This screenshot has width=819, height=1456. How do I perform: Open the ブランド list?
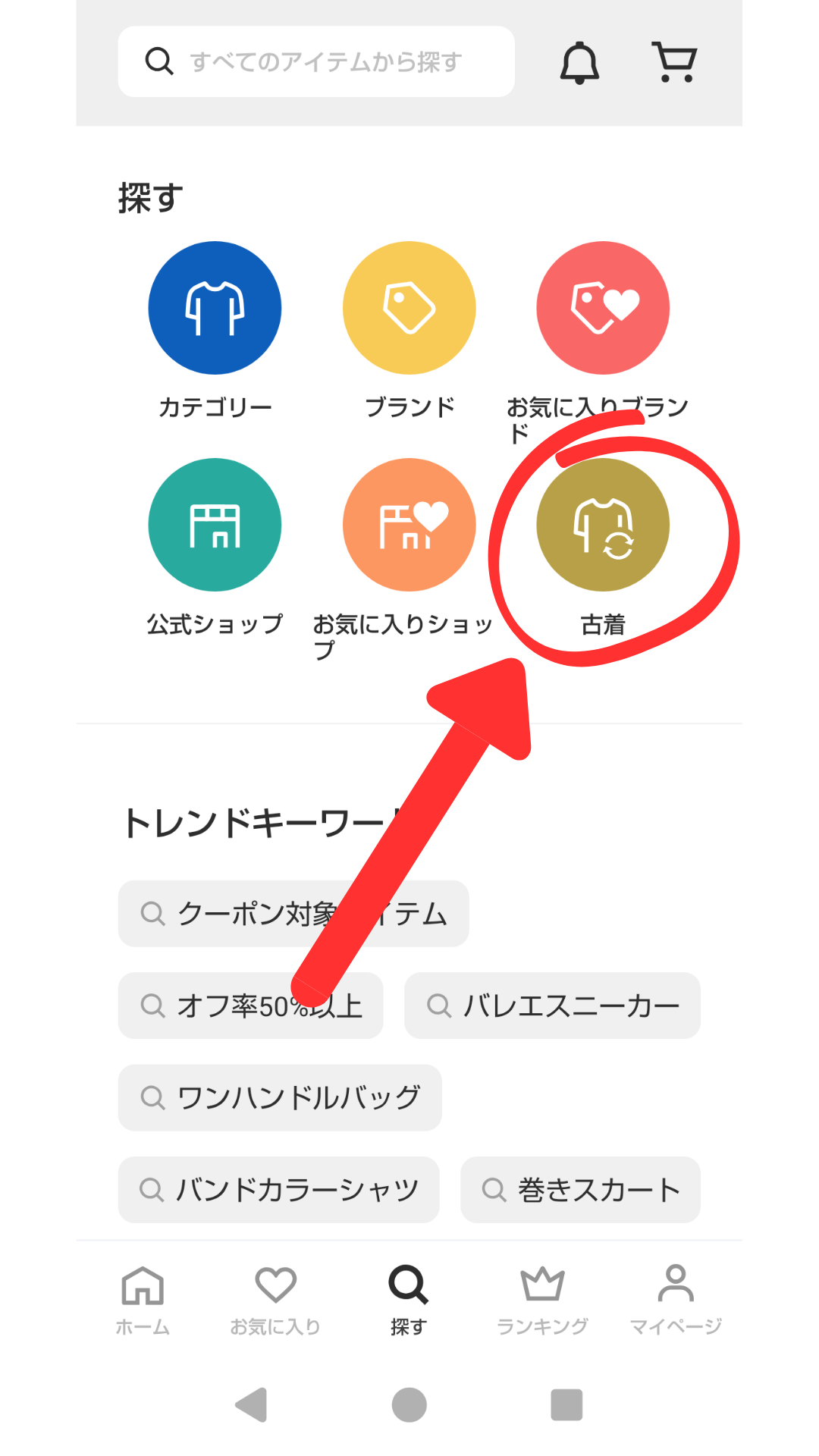(409, 309)
